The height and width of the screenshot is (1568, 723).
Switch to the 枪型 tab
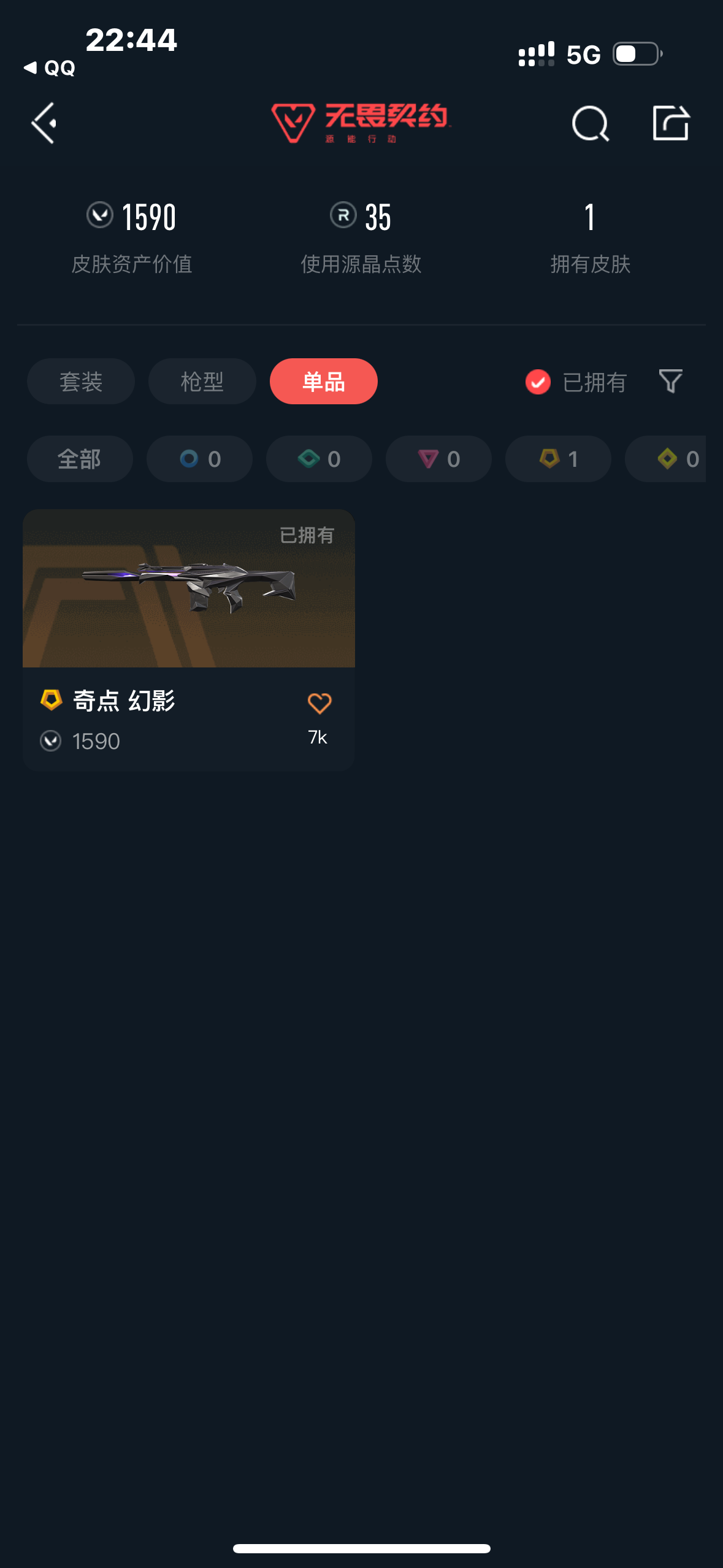point(202,382)
